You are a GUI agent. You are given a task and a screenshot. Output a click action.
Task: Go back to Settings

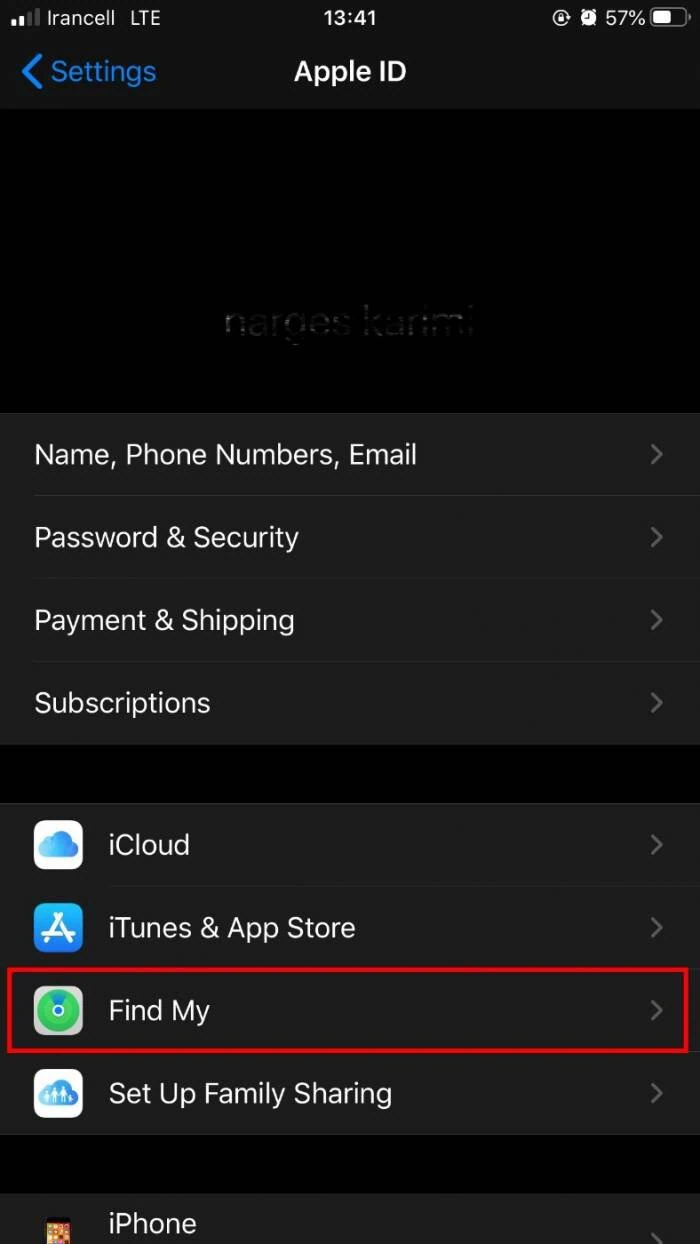click(88, 72)
